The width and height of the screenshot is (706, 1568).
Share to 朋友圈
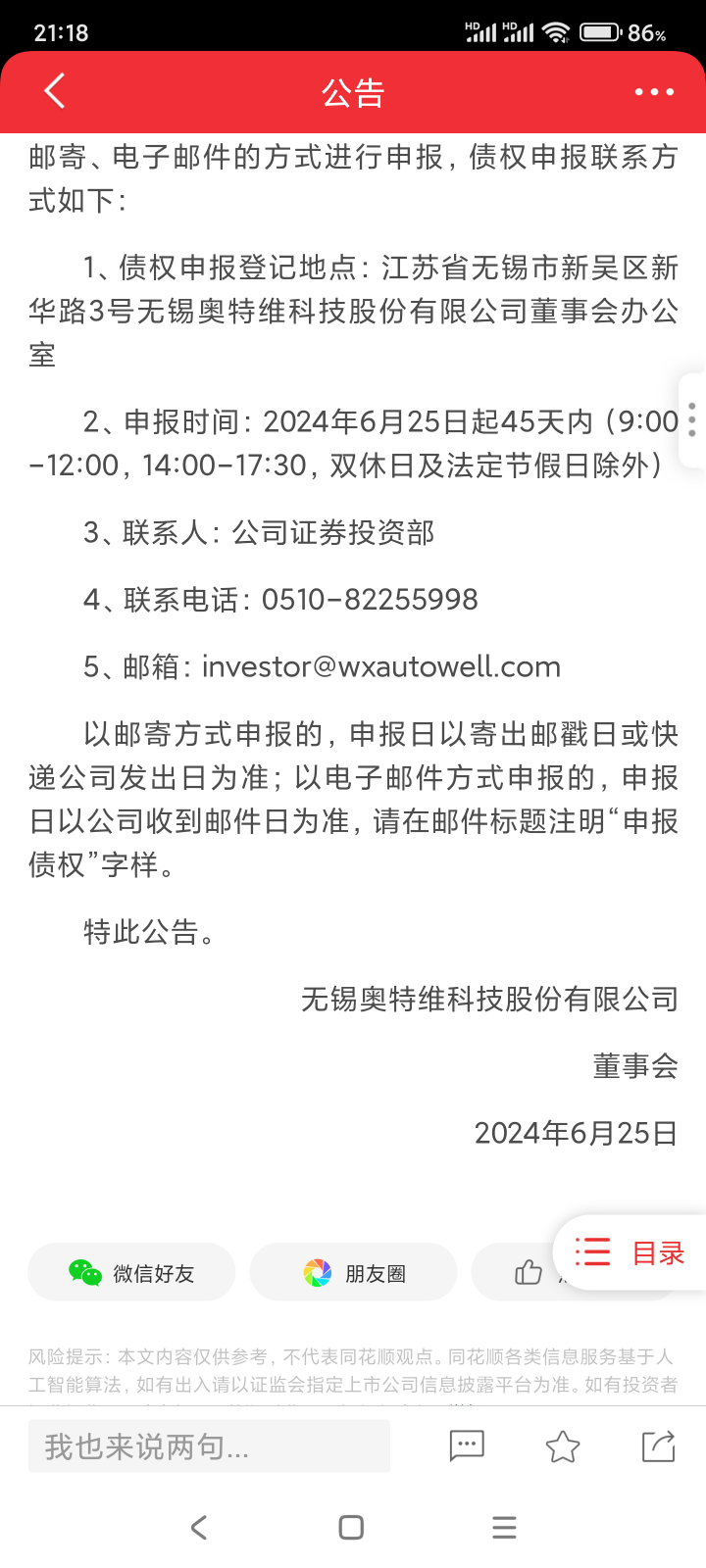(x=353, y=1272)
